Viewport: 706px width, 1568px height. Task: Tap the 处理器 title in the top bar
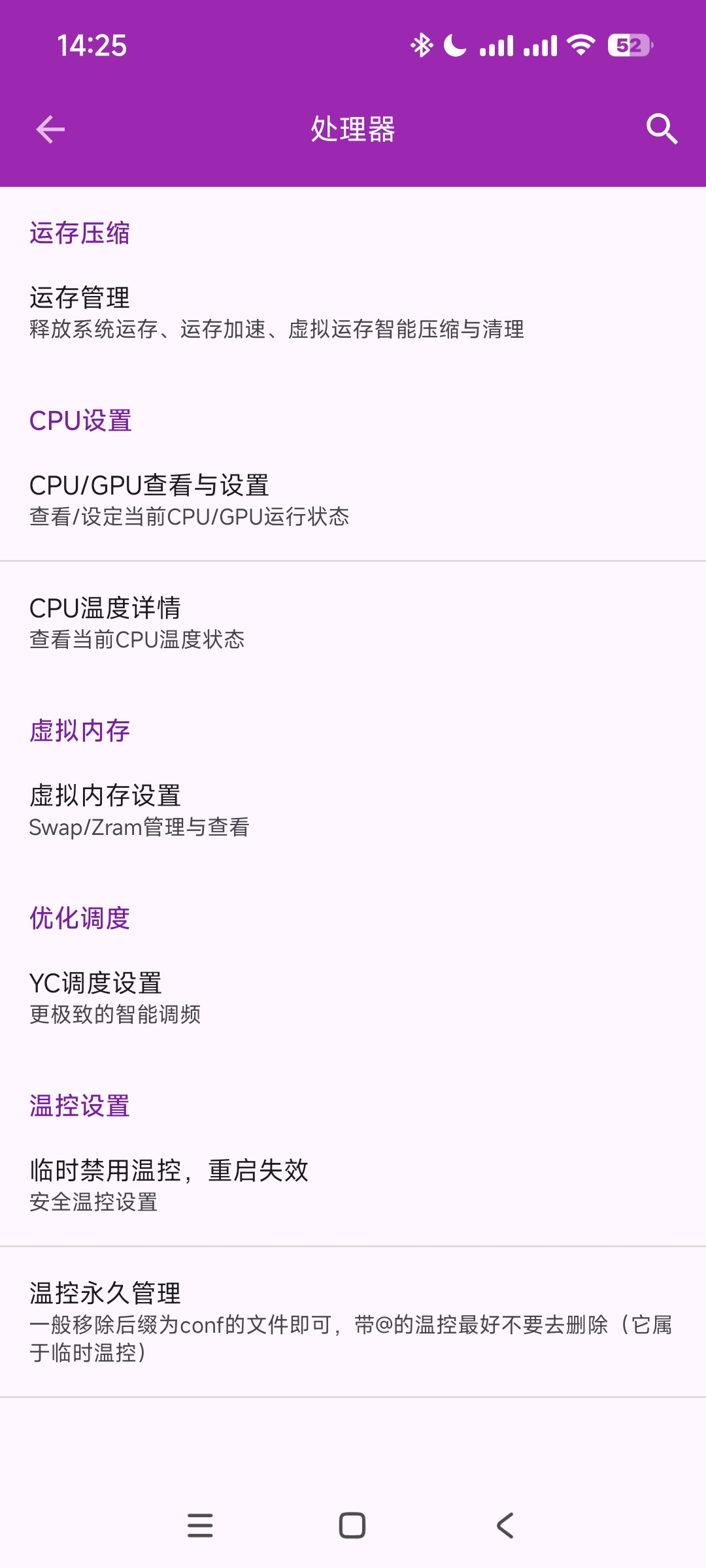coord(353,129)
